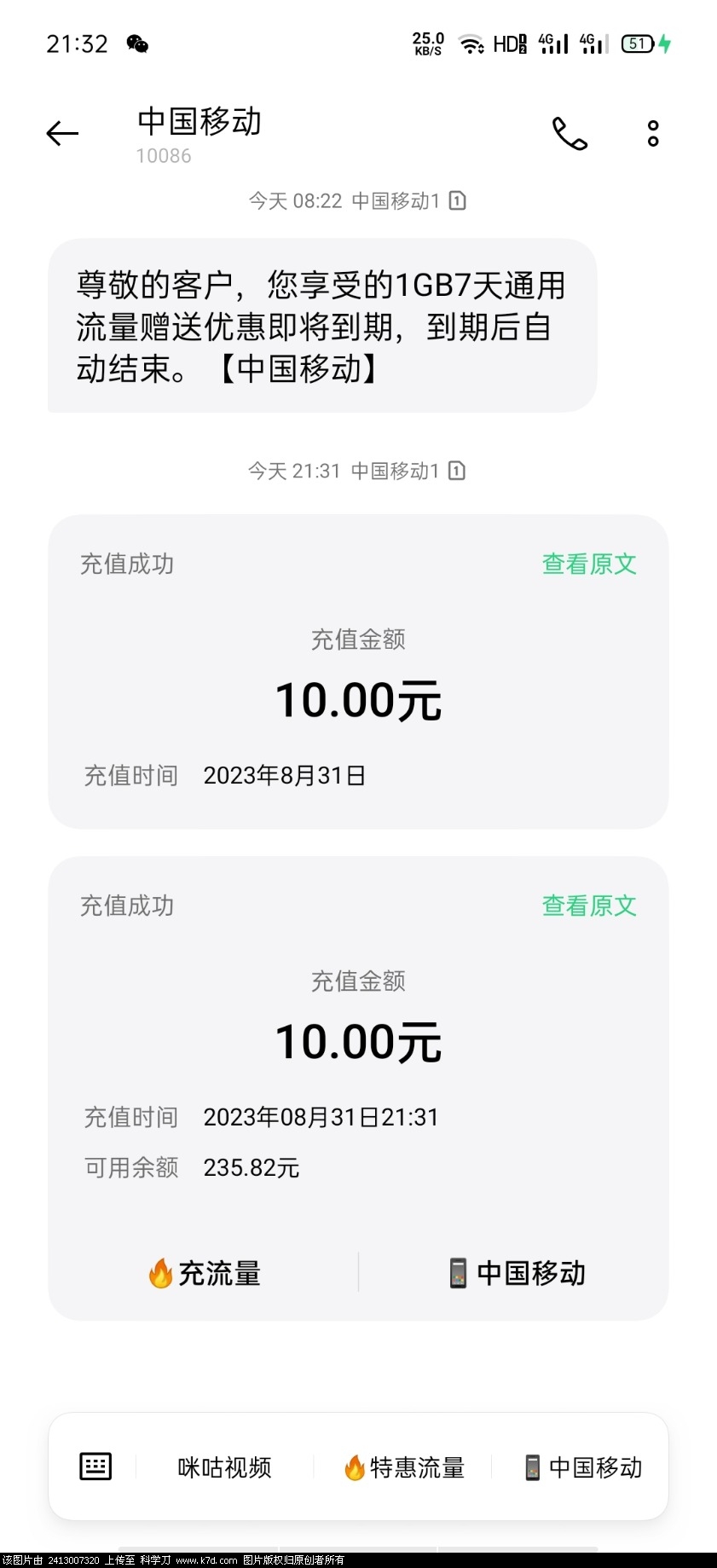The height and width of the screenshot is (1568, 717).
Task: Open 中国移动 from the recharge card
Action: [x=517, y=1273]
